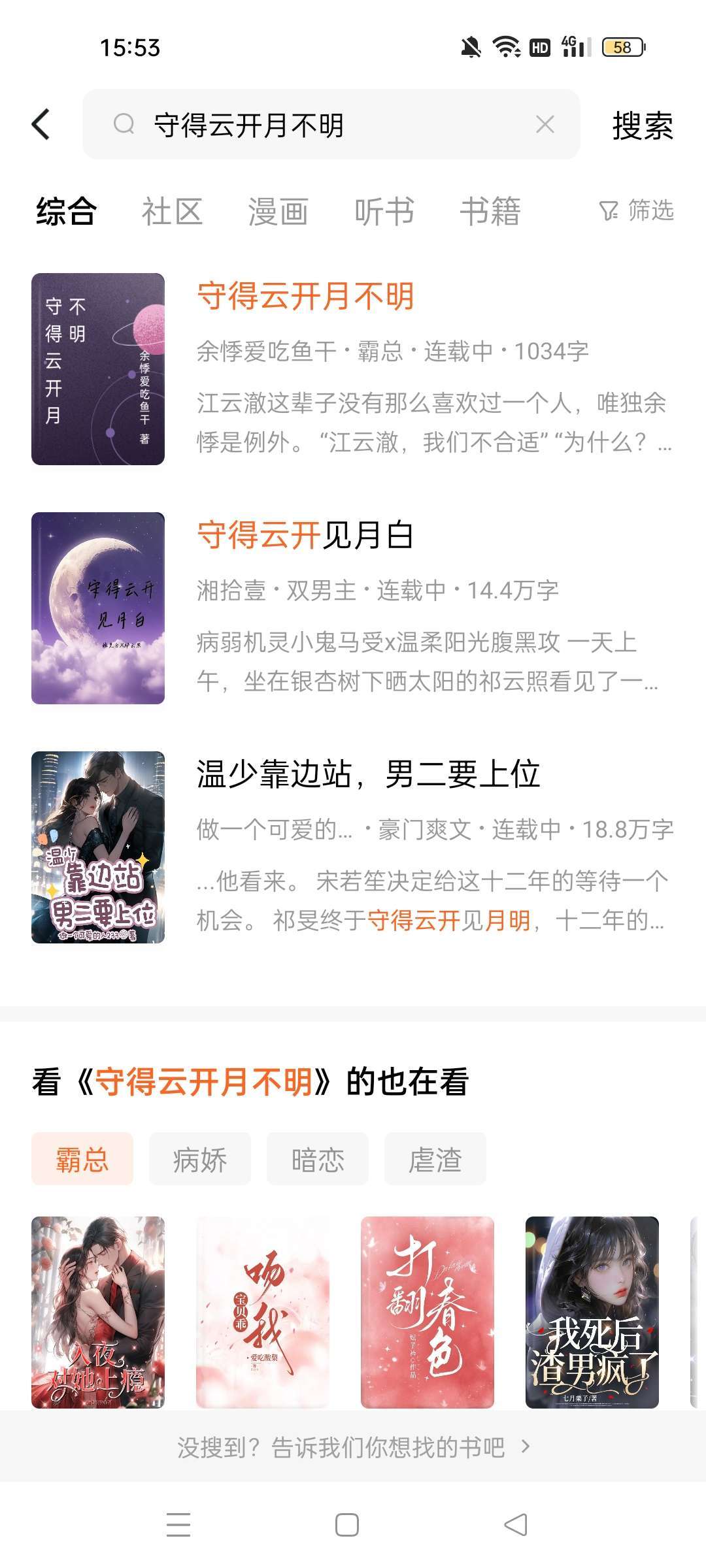Switch to the 漫画 tab
This screenshot has width=706, height=1568.
278,211
